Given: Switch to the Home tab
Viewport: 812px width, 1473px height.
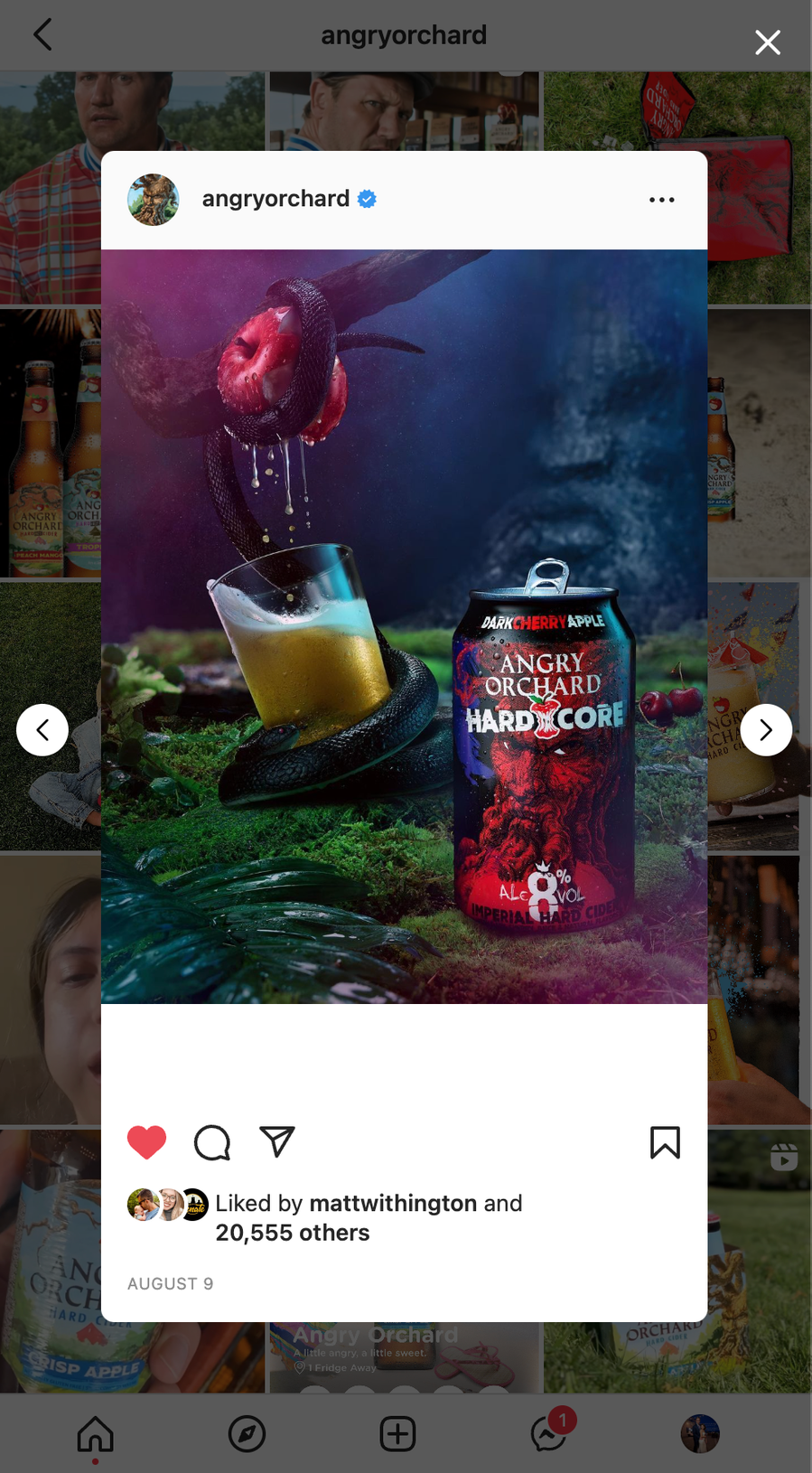Looking at the screenshot, I should pos(96,1433).
